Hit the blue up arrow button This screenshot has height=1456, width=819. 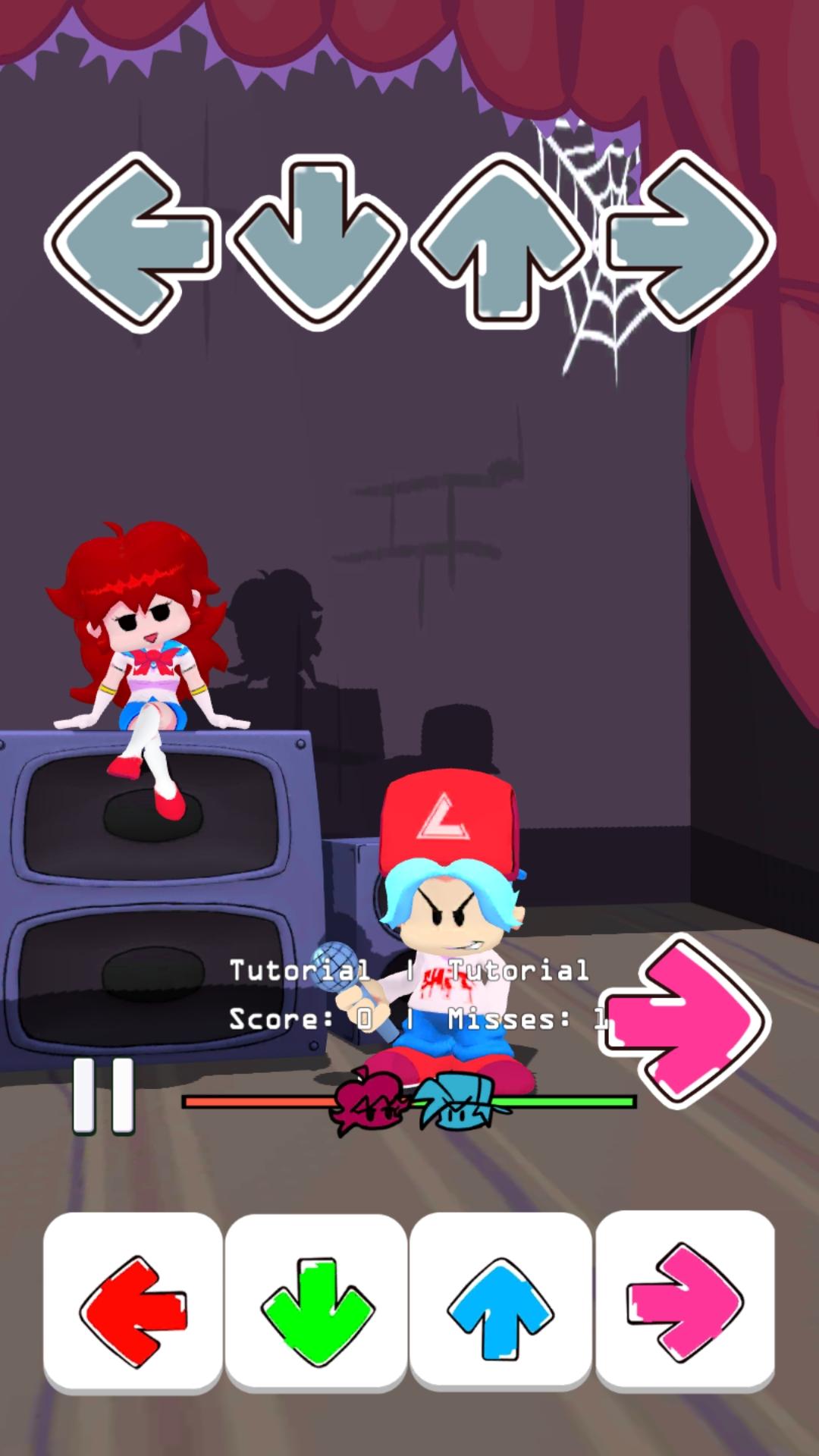pyautogui.click(x=500, y=1301)
